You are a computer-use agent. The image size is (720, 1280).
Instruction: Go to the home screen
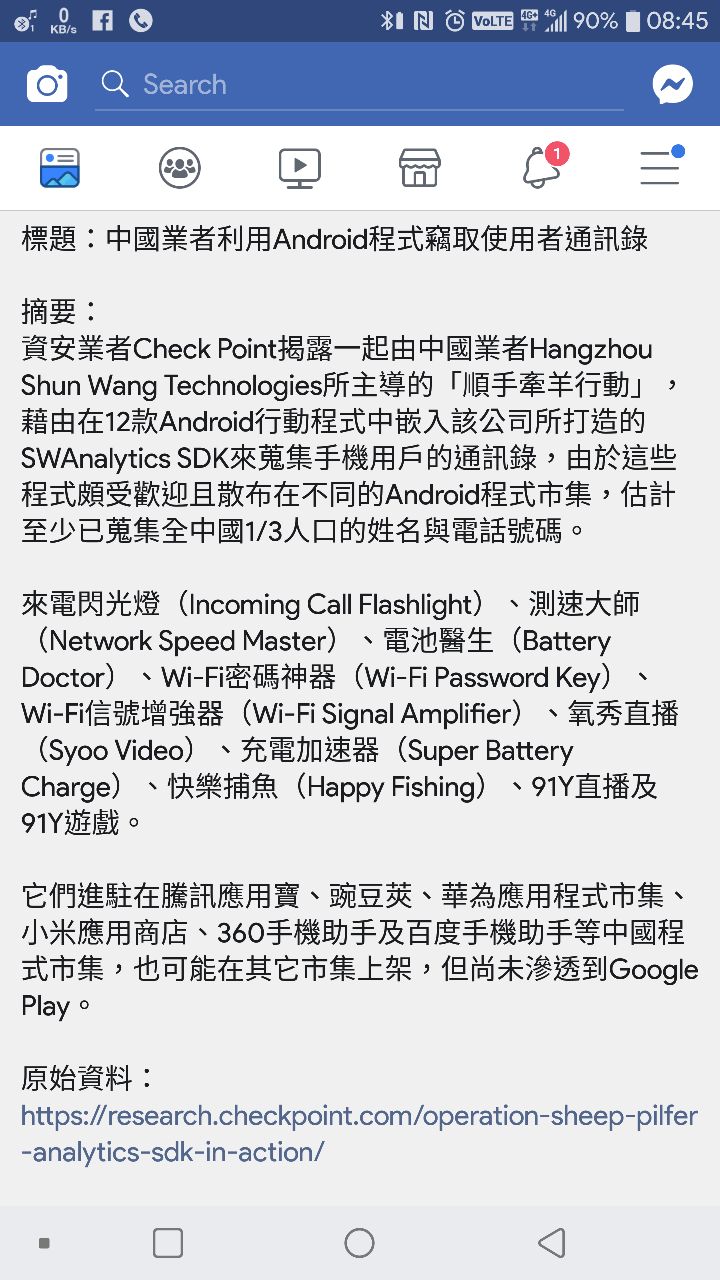(359, 1243)
